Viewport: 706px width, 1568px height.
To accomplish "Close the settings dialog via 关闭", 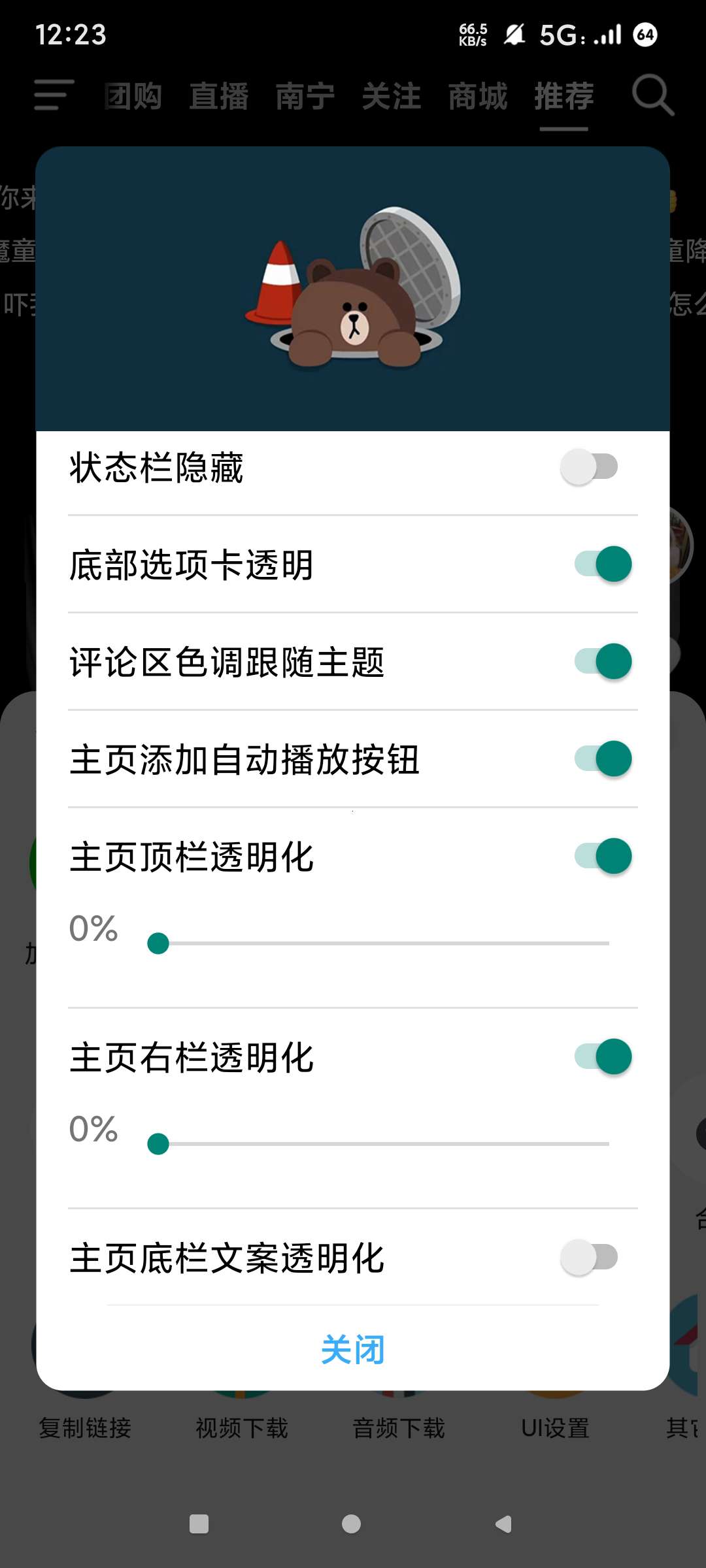I will point(353,1349).
